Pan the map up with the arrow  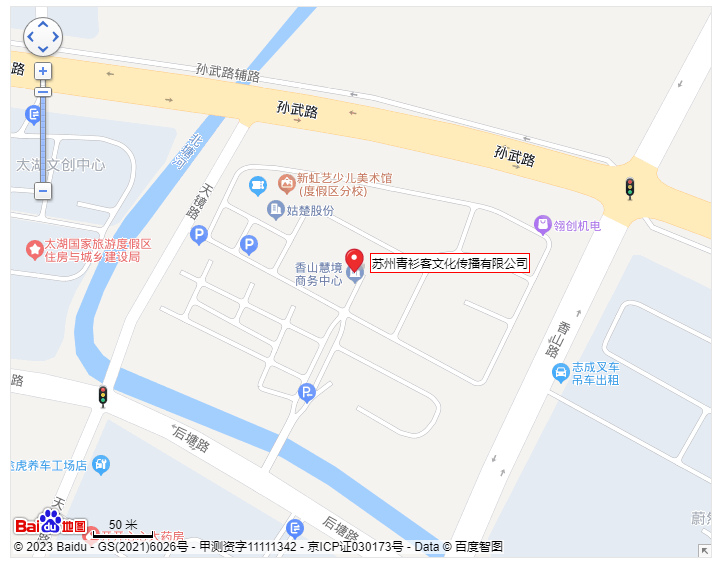[x=43, y=25]
